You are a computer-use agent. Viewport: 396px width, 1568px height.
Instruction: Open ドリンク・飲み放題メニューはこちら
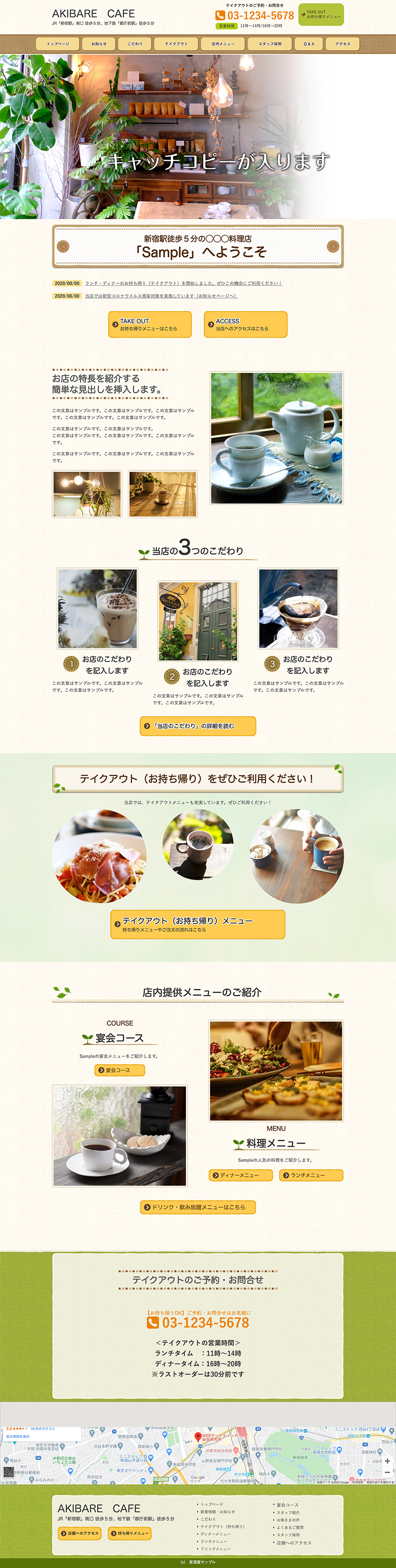tap(198, 1206)
